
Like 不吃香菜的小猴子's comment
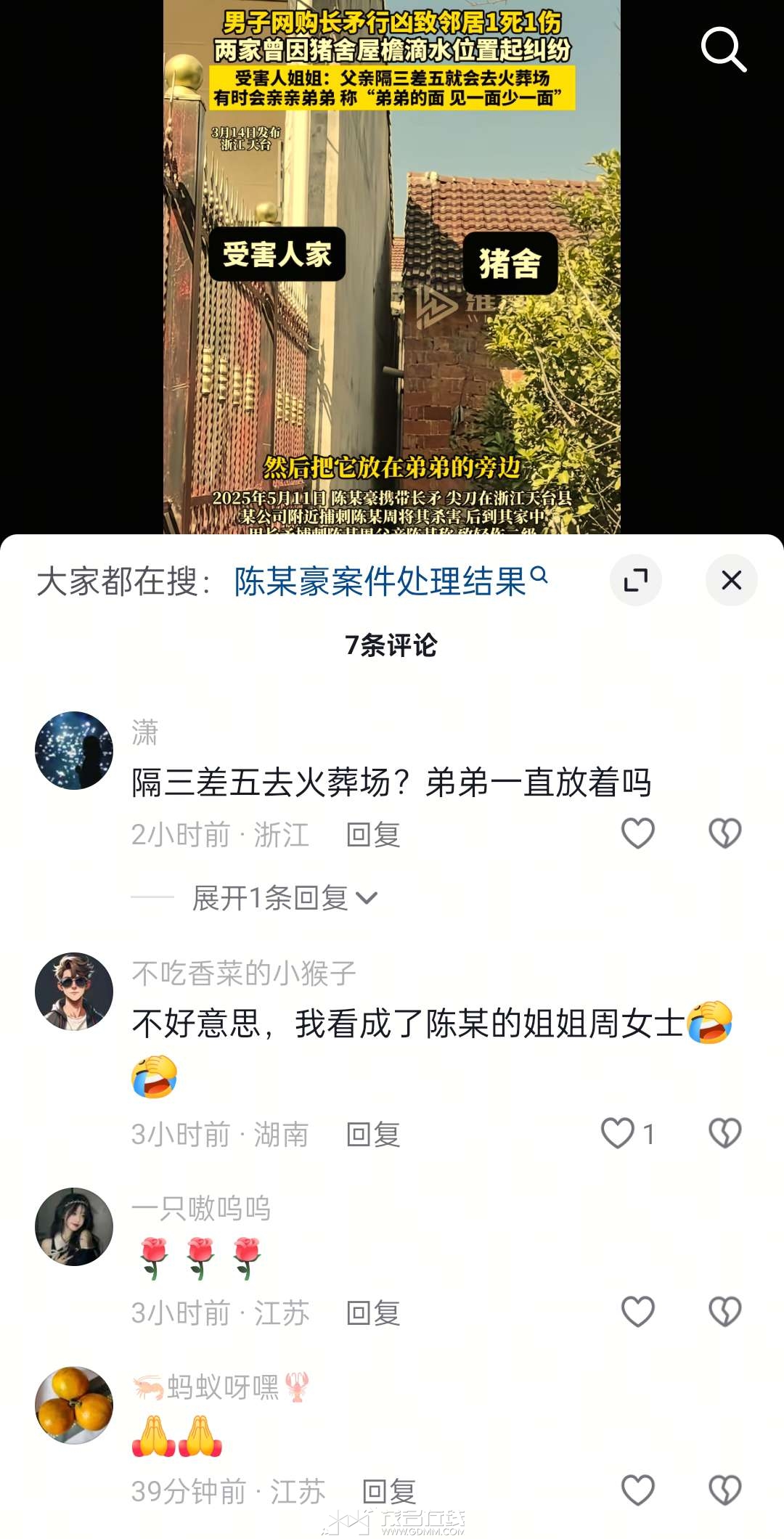point(618,1133)
